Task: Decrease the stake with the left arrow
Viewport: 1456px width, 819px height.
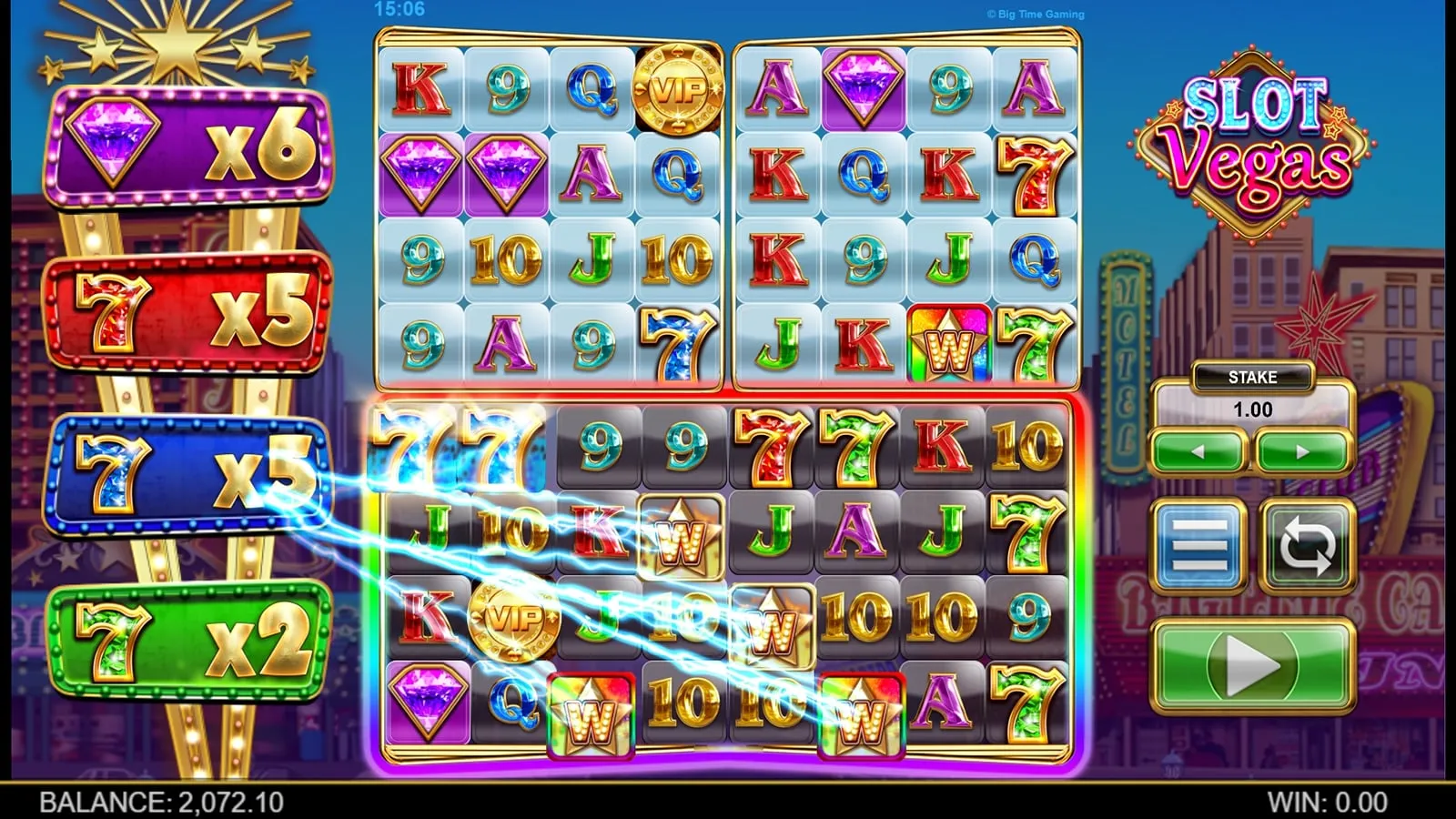Action: pos(1198,451)
